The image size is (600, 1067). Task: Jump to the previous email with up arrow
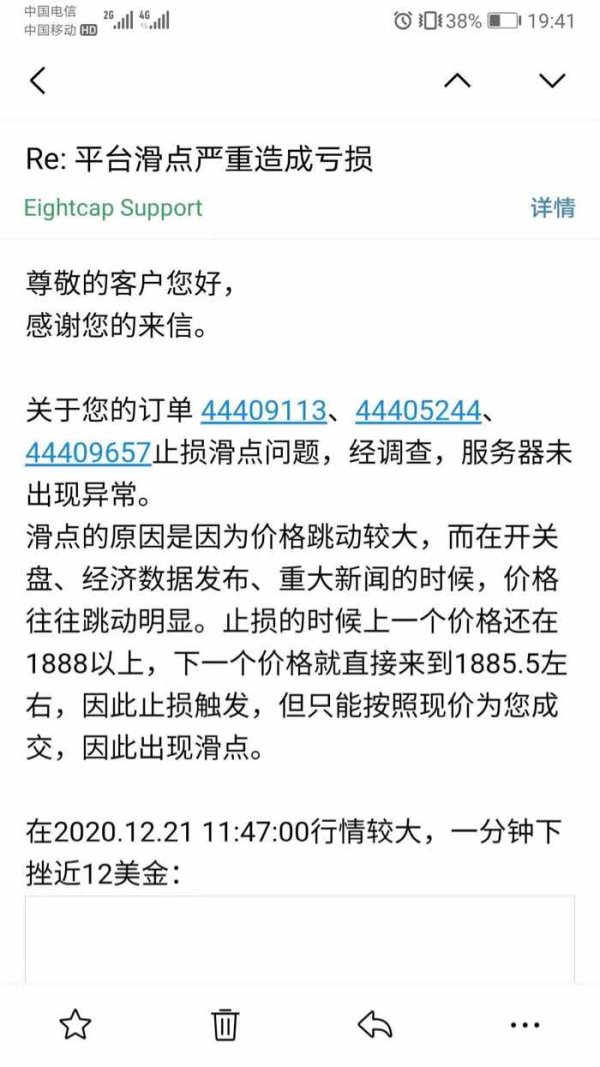(x=457, y=81)
